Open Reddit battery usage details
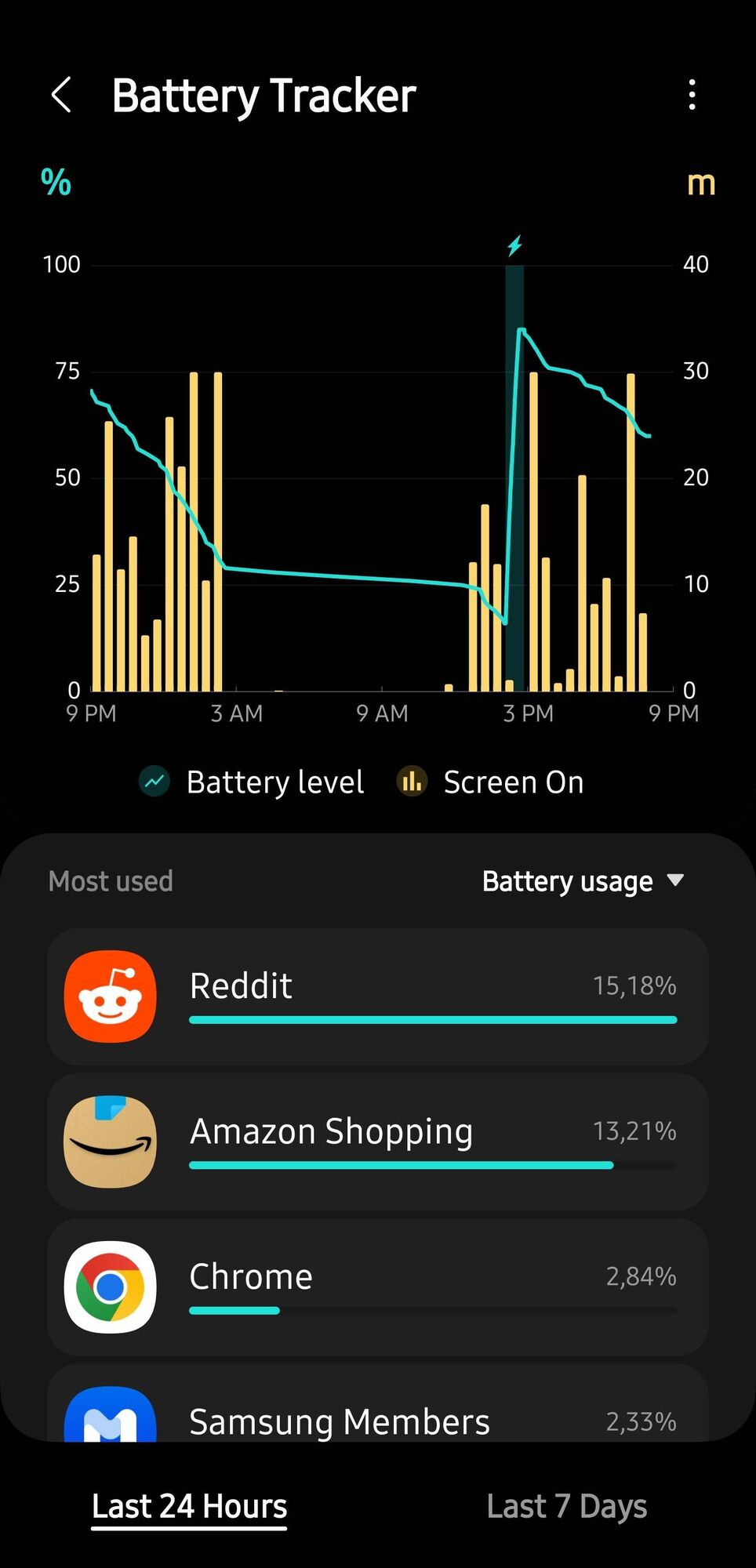 [378, 996]
